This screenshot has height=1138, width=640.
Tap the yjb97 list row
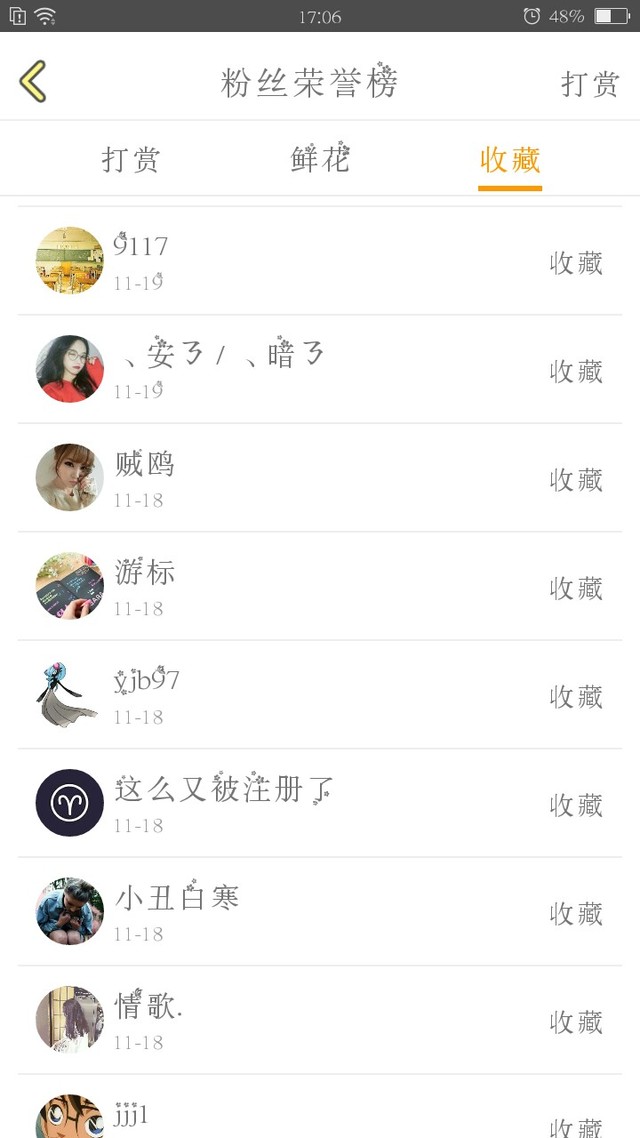[320, 695]
